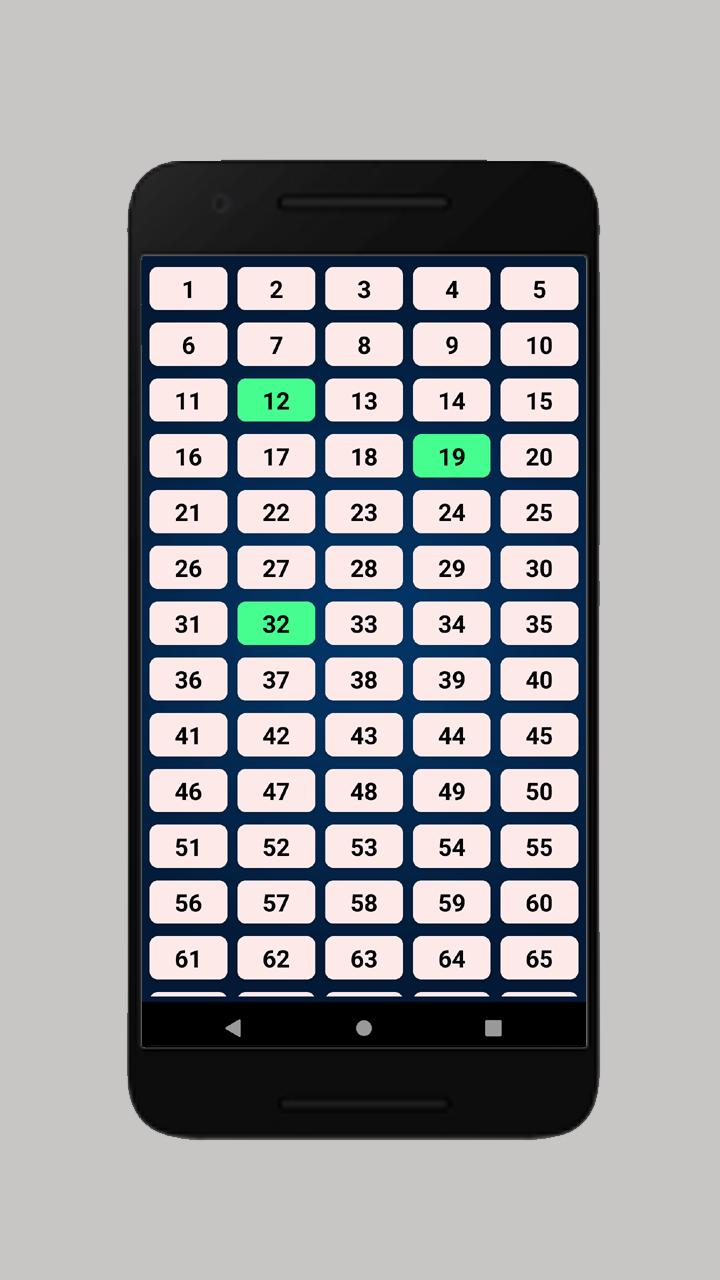Pick level 46
Image resolution: width=720 pixels, height=1280 pixels.
click(188, 791)
